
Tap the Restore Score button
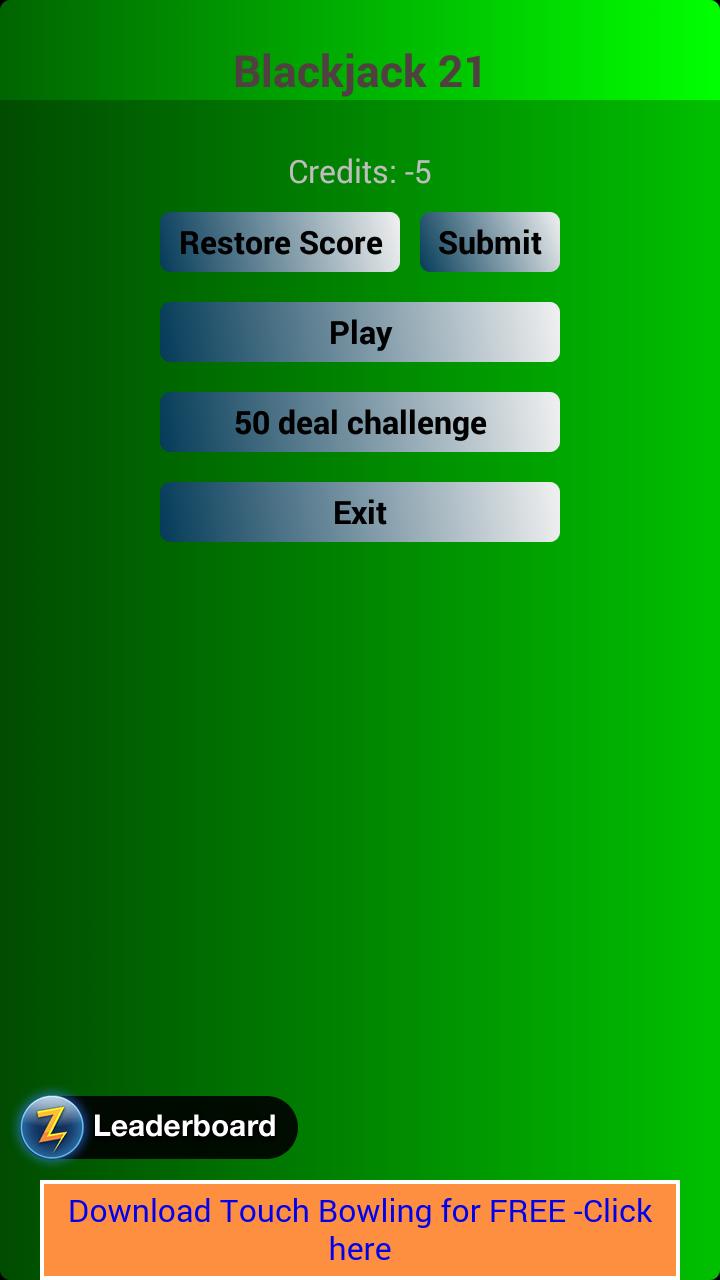pyautogui.click(x=280, y=242)
